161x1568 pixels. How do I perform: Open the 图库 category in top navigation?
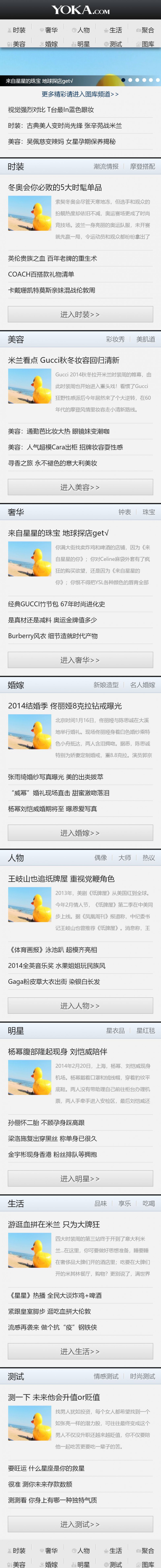point(145,44)
